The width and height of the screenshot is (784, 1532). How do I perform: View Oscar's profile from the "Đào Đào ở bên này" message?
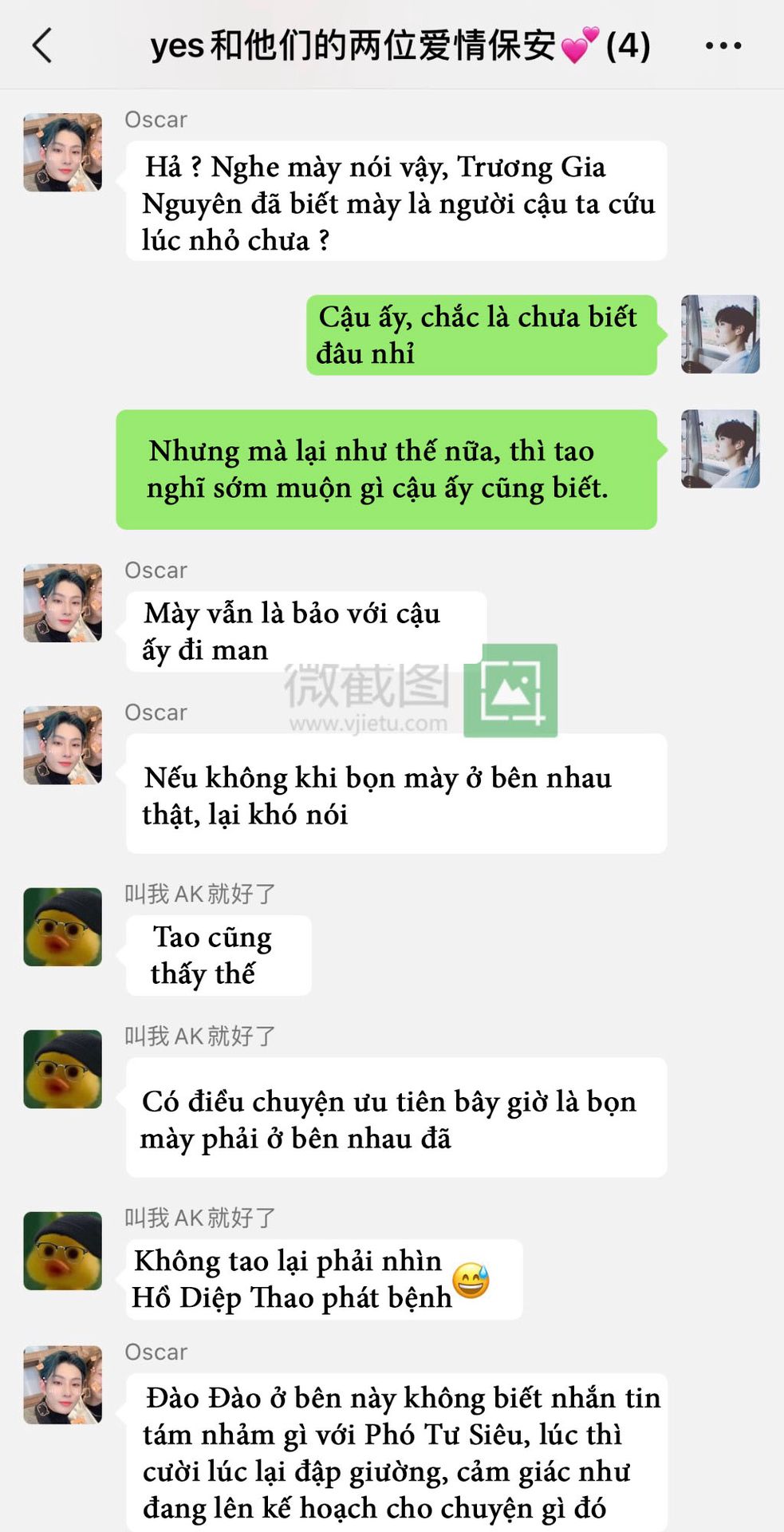63,1385
